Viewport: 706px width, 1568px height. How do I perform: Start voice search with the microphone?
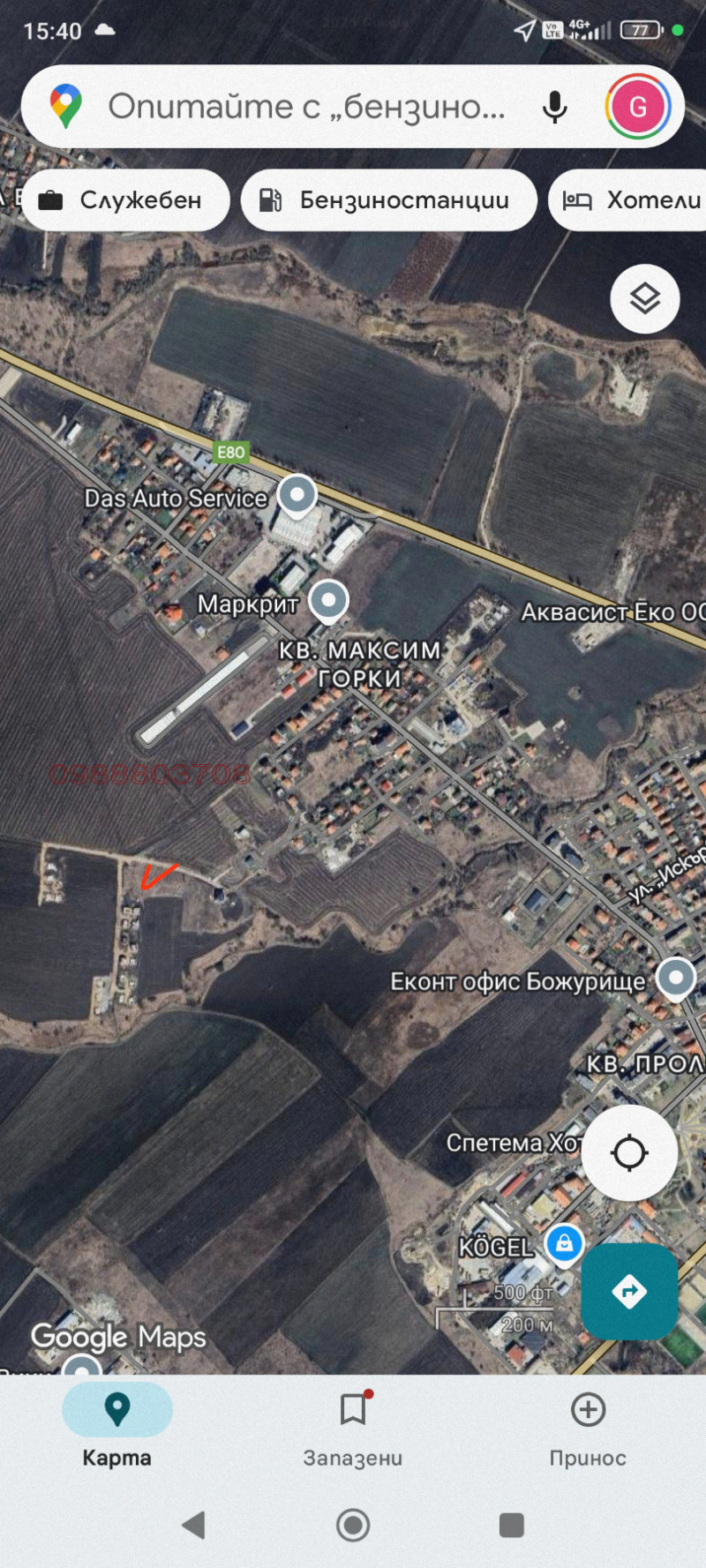click(x=554, y=107)
